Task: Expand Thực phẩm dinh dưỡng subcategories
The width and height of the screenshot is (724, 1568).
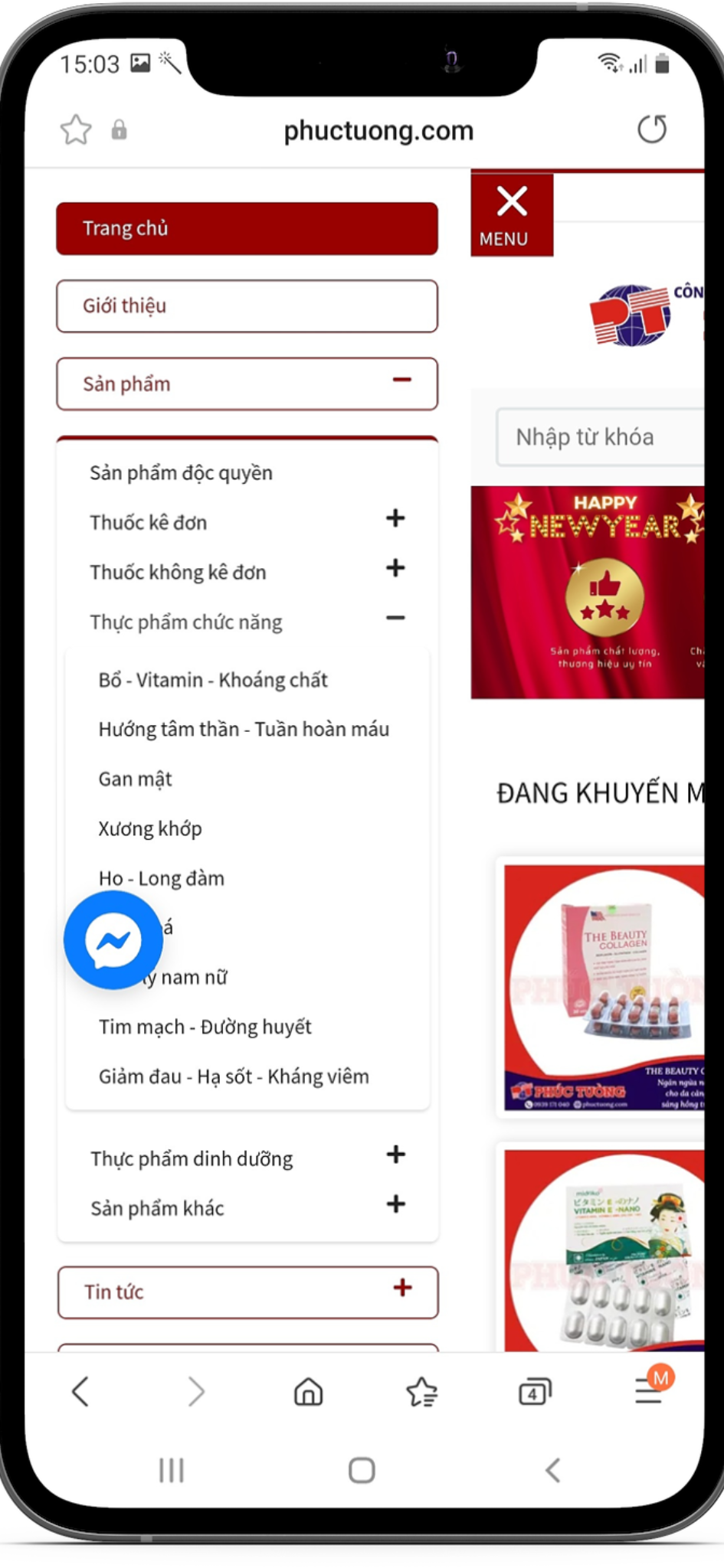Action: [x=395, y=1155]
